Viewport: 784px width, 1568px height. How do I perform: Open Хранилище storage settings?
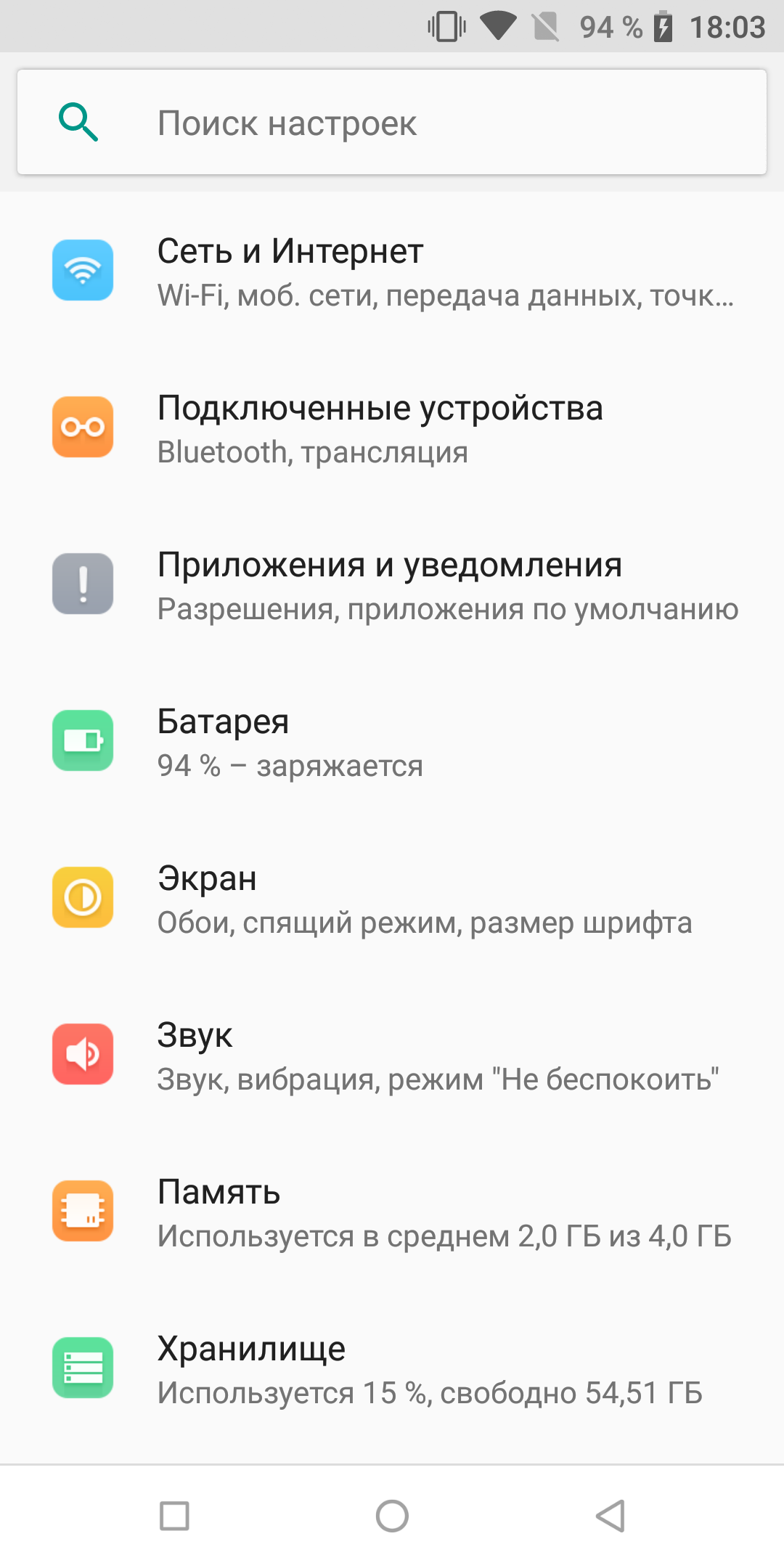click(x=392, y=1368)
